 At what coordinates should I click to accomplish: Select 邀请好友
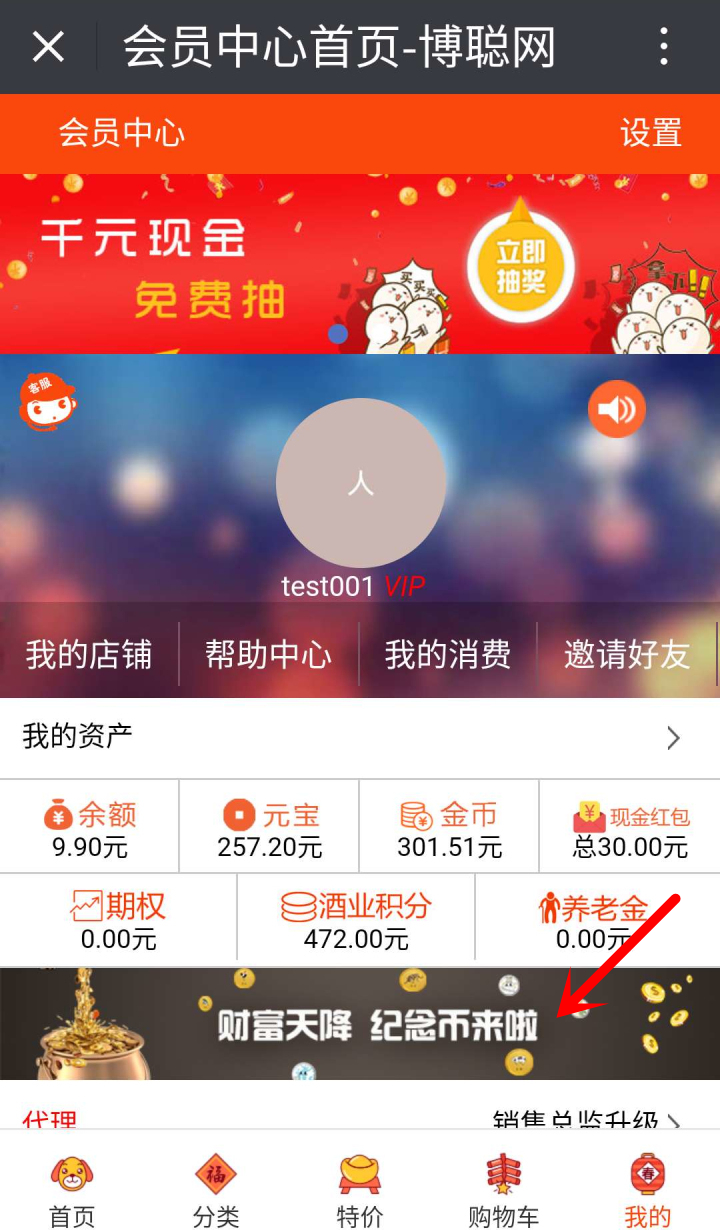pyautogui.click(x=627, y=655)
